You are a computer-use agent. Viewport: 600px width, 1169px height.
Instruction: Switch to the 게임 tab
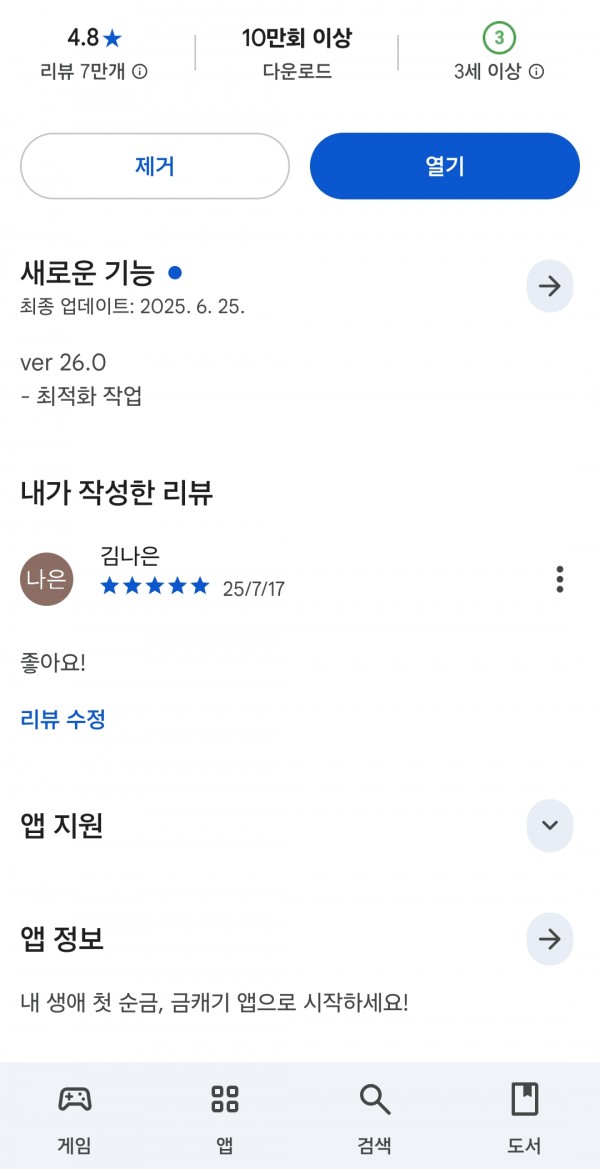(x=75, y=1116)
